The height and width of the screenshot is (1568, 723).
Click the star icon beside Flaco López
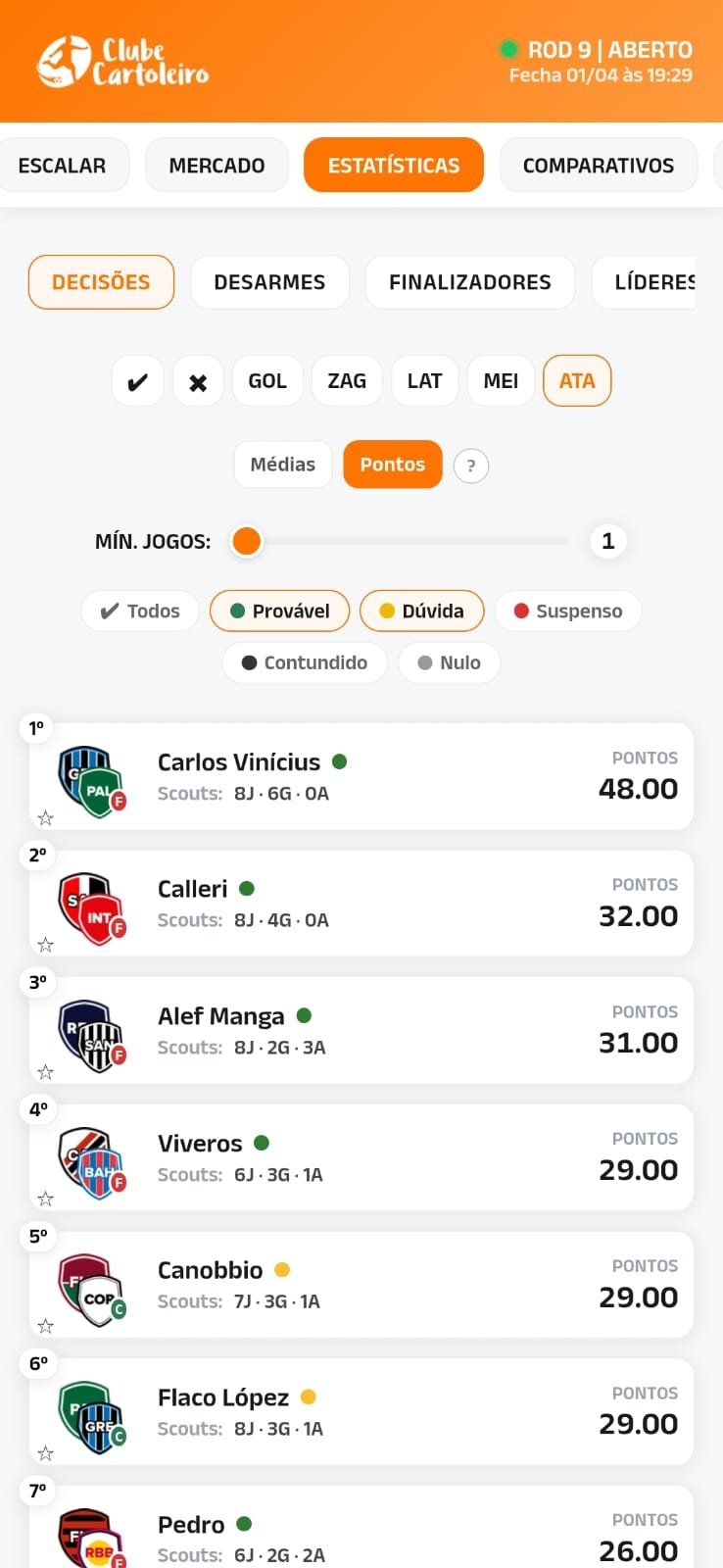[x=44, y=1452]
